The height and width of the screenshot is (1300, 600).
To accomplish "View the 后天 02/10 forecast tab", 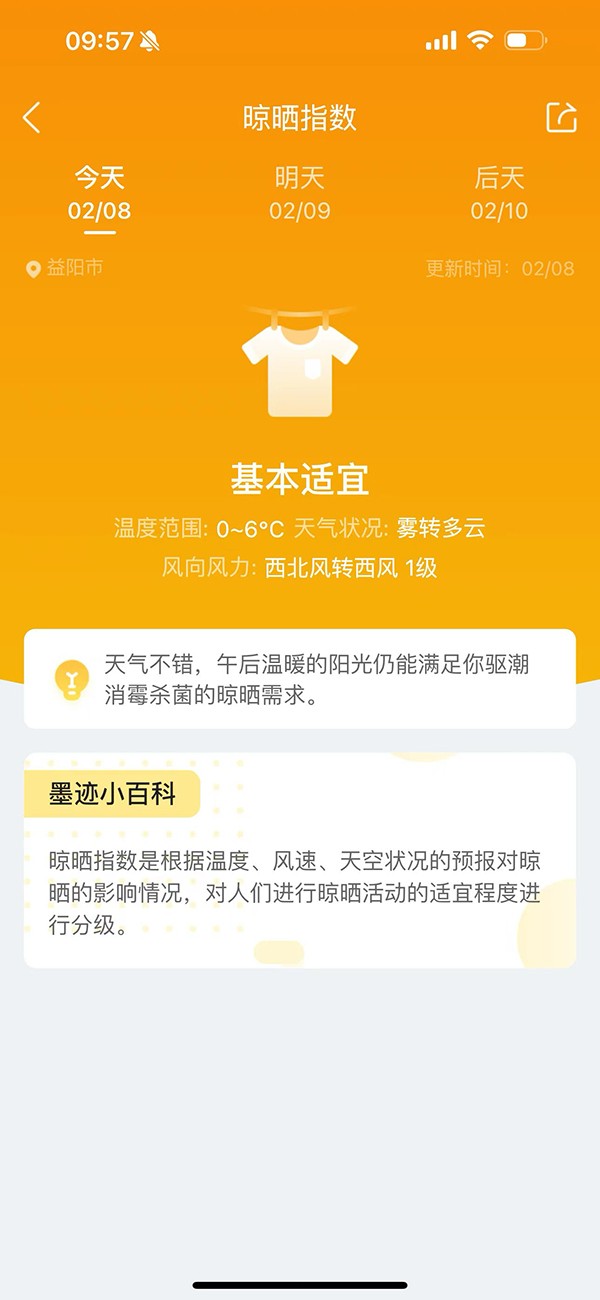I will (499, 194).
